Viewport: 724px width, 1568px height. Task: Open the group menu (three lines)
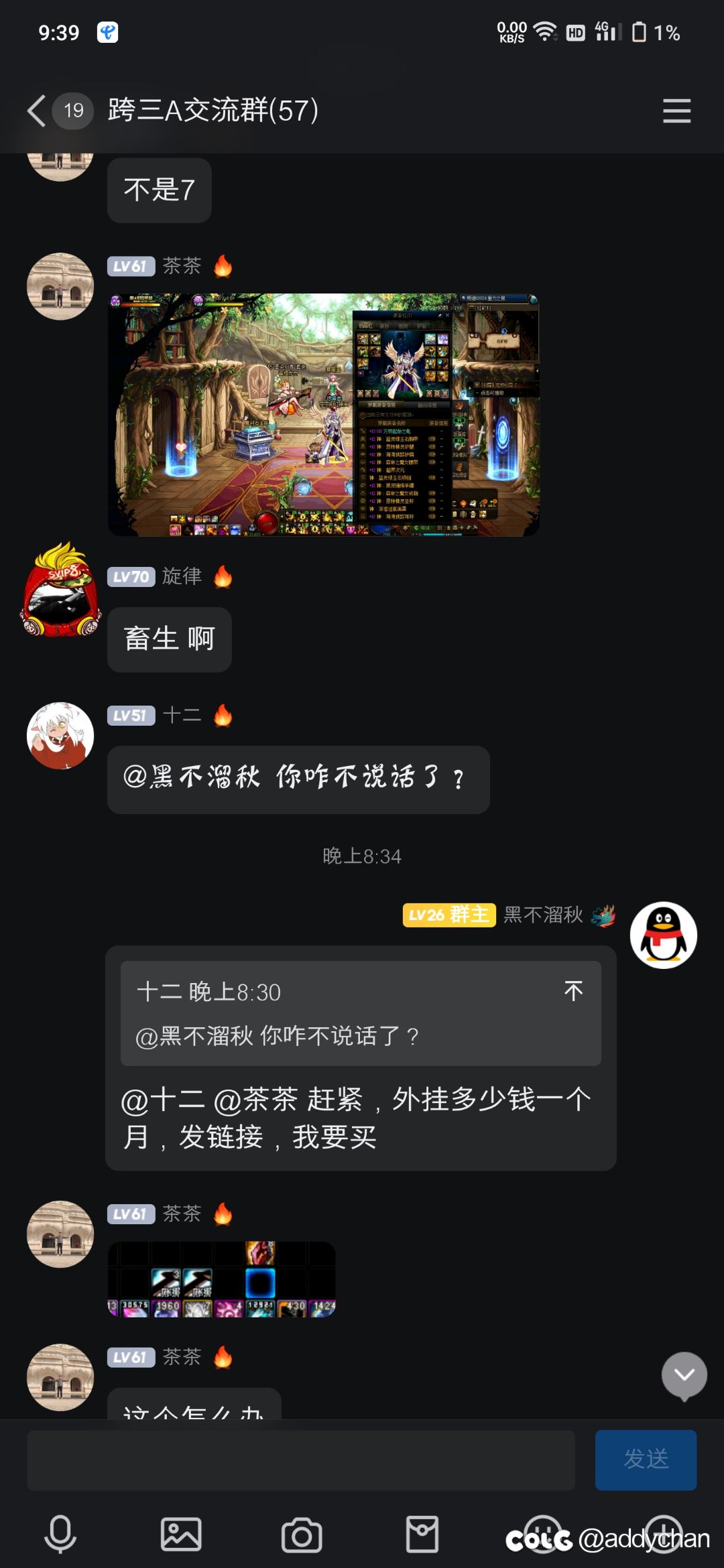pyautogui.click(x=676, y=111)
